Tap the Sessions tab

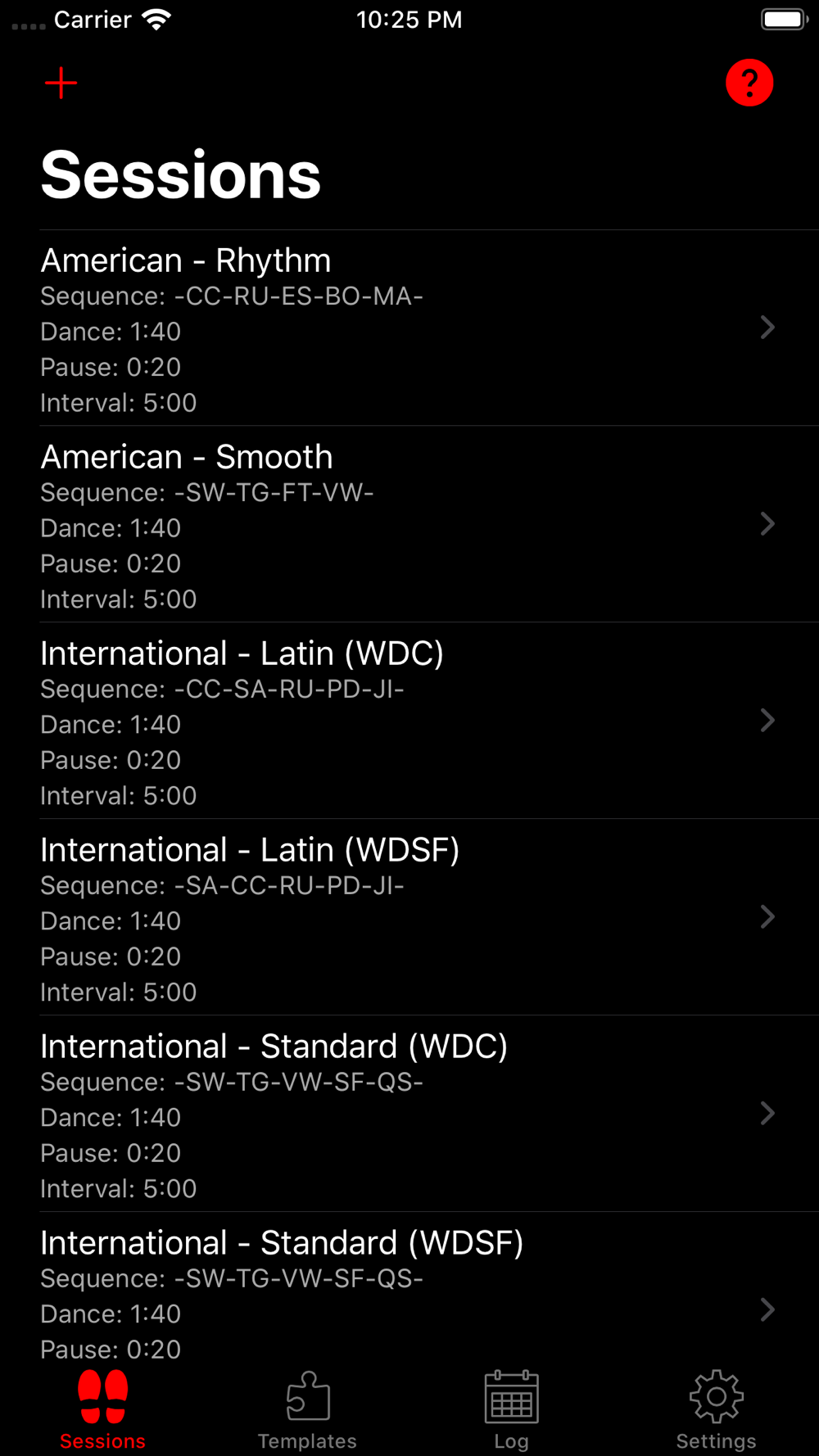tap(102, 1410)
